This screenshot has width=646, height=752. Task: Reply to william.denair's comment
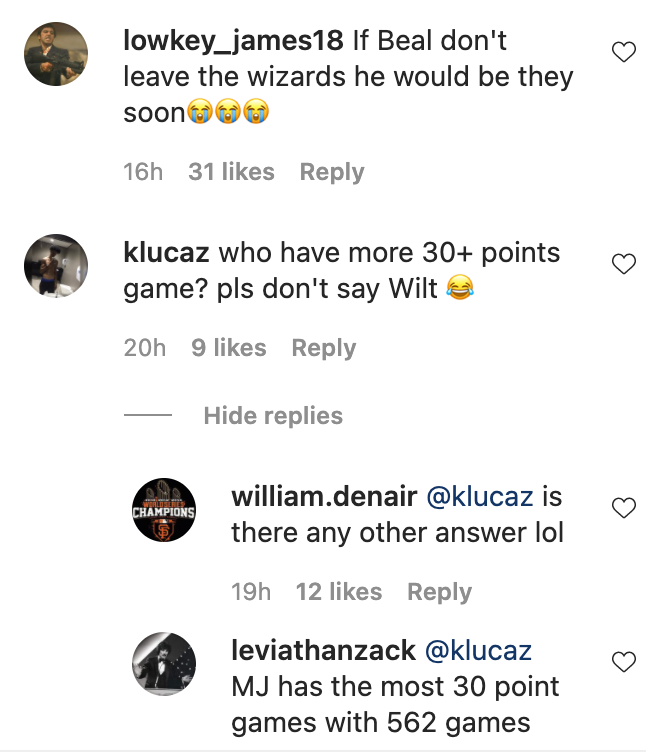(439, 592)
